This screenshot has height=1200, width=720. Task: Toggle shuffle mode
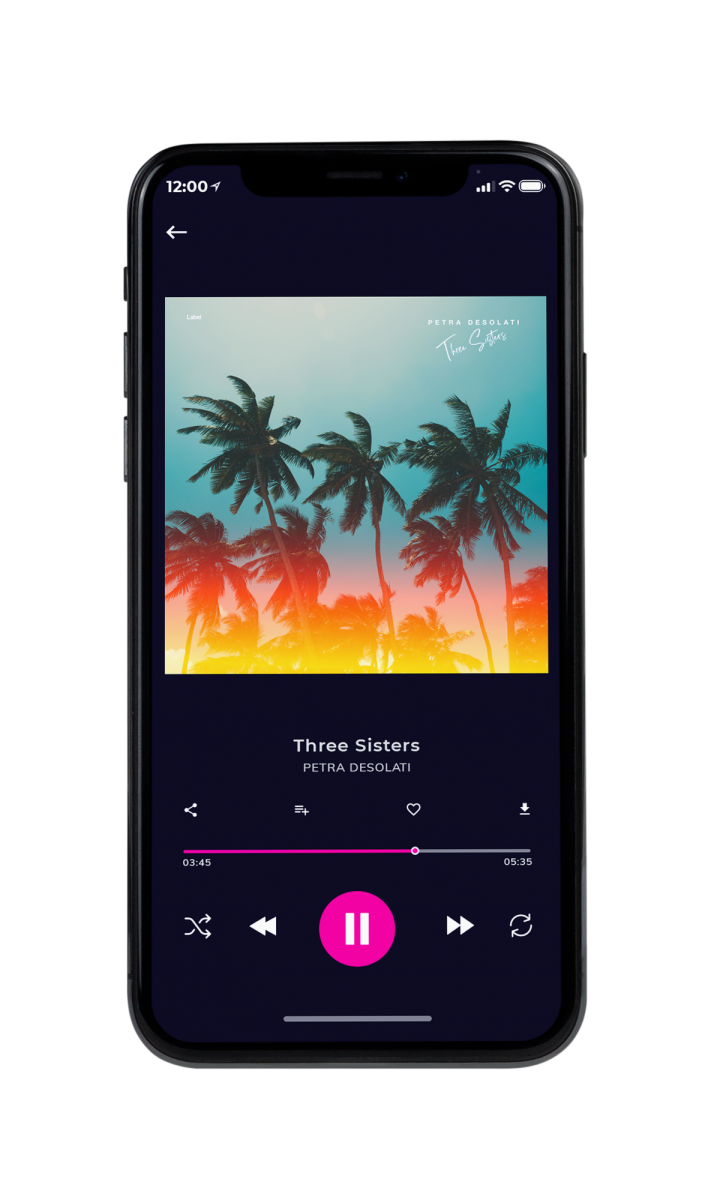197,927
